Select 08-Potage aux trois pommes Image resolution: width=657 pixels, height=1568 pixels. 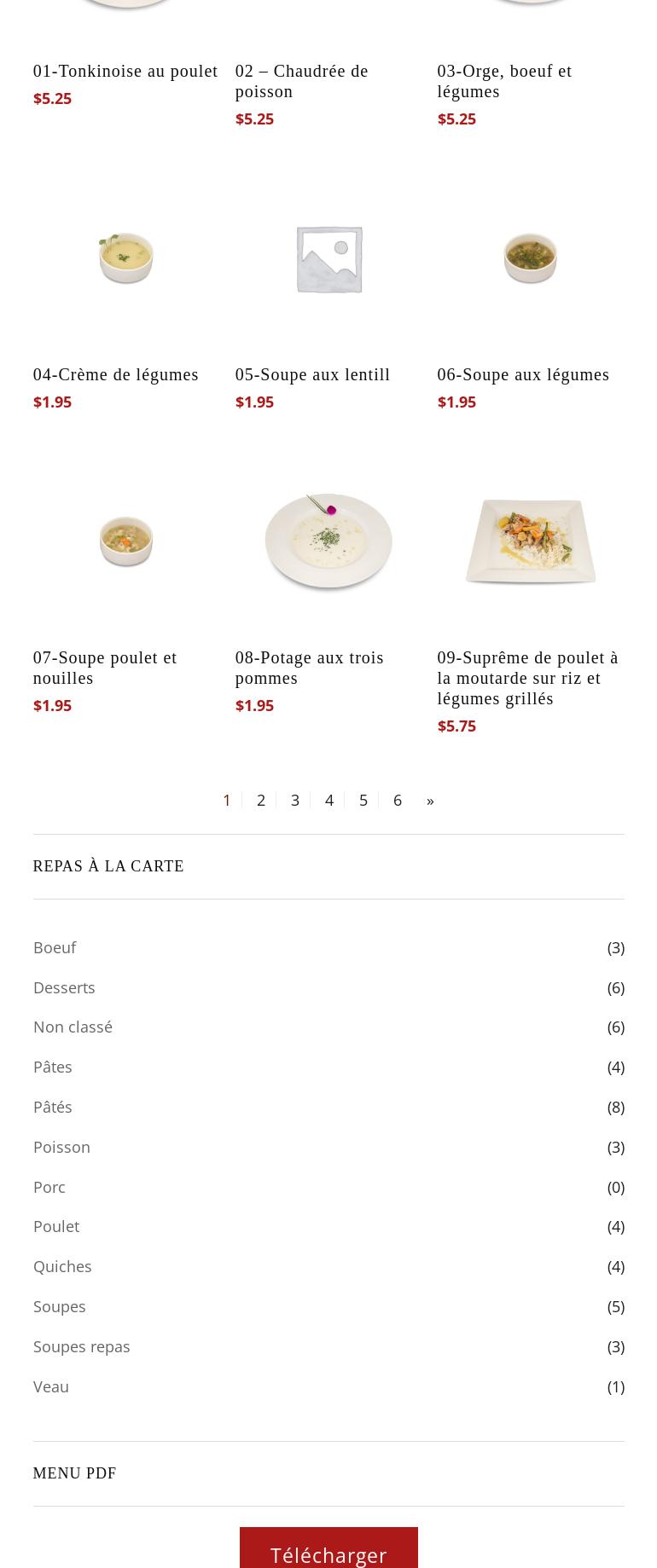309,668
